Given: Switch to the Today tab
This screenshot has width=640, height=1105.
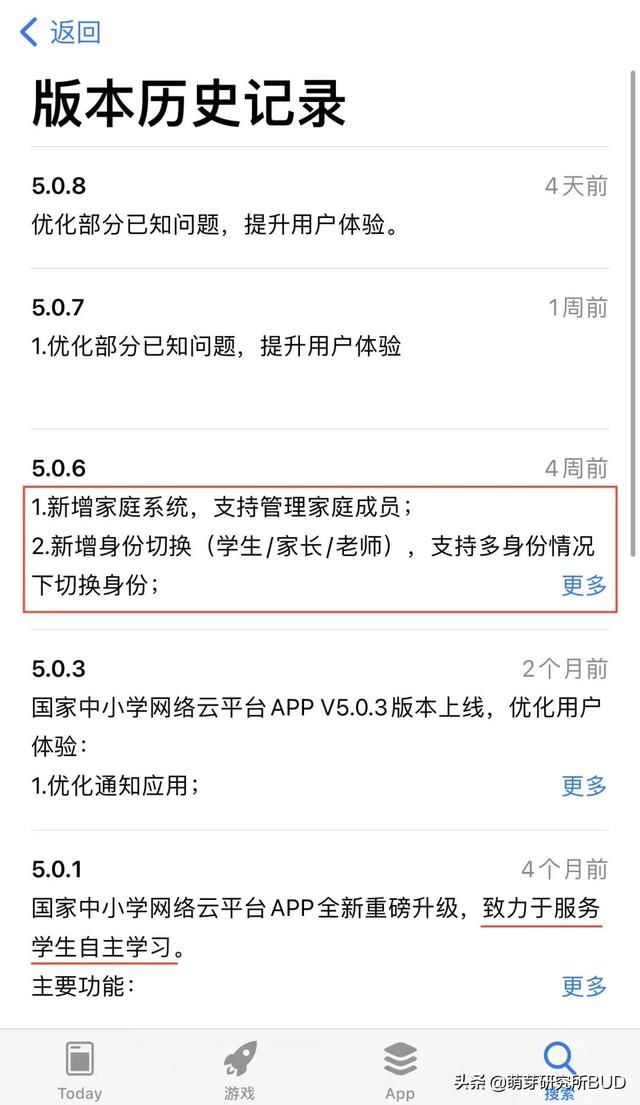Looking at the screenshot, I should [80, 1070].
